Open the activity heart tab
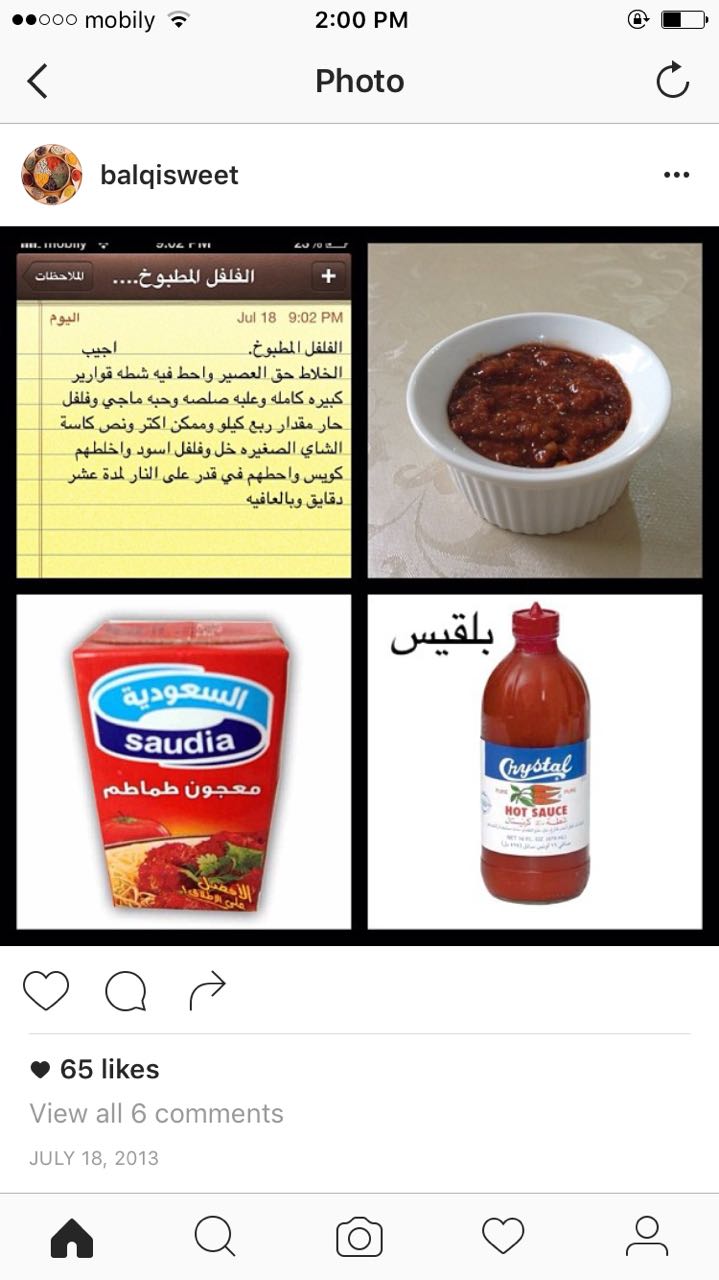This screenshot has height=1280, width=719. [503, 1237]
